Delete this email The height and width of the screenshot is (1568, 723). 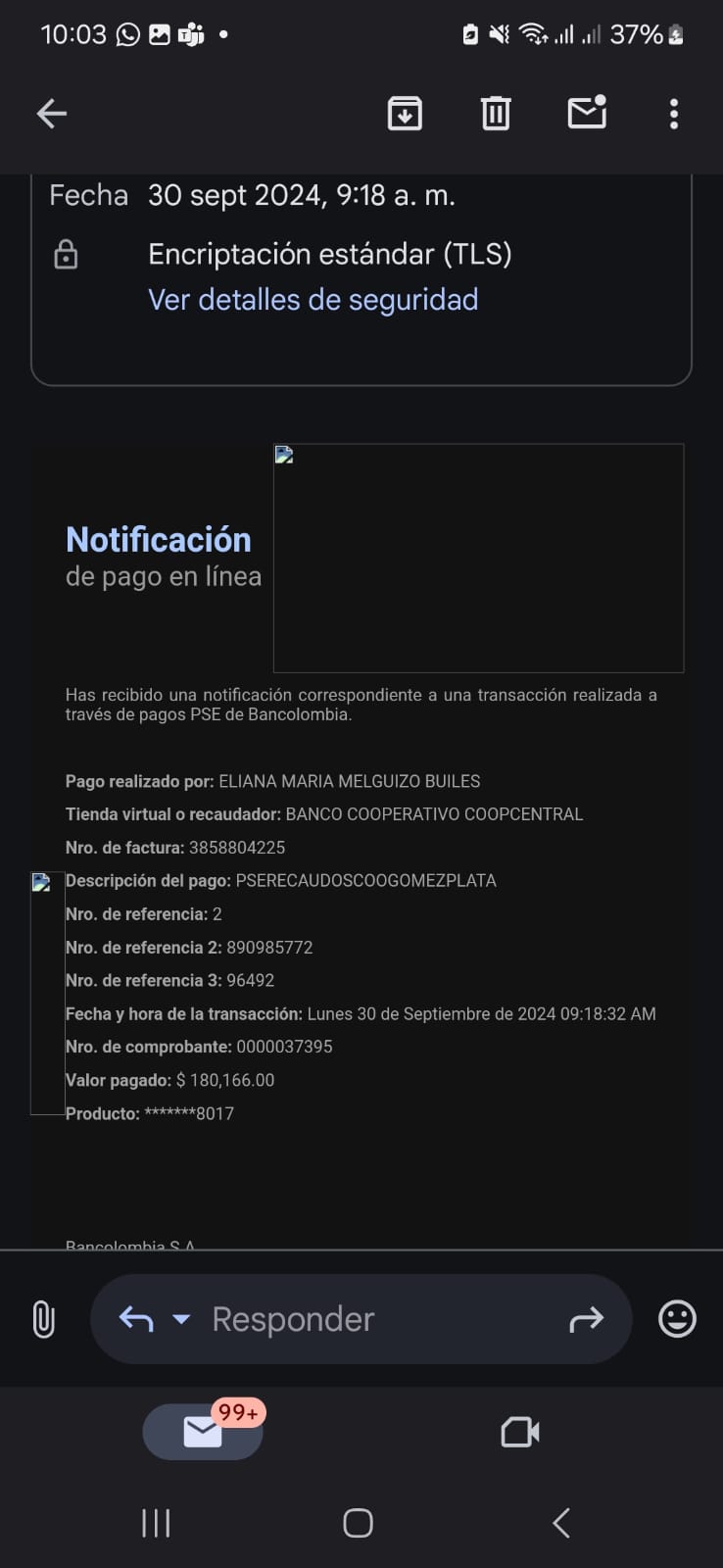[496, 114]
